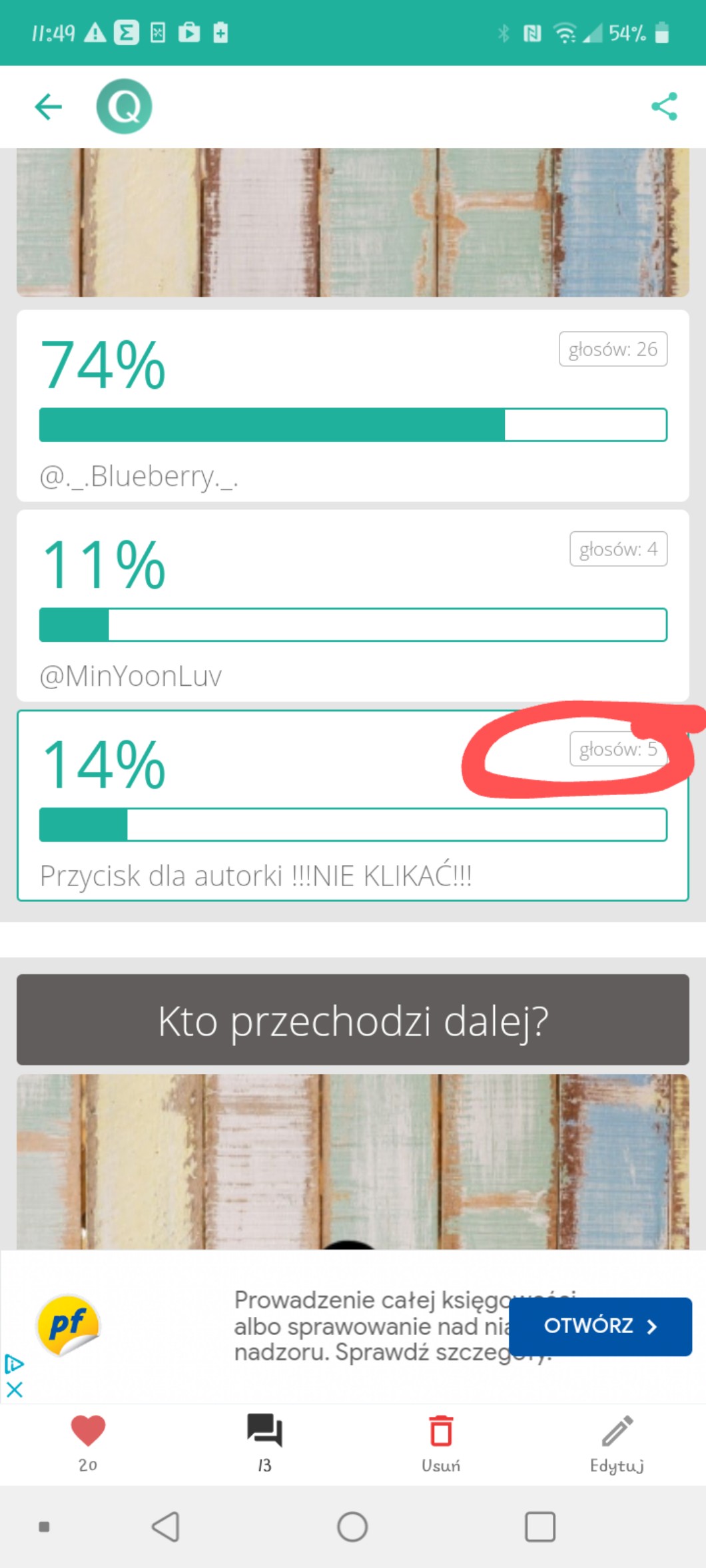Go back using the top arrow
Image resolution: width=706 pixels, height=1568 pixels.
(48, 107)
